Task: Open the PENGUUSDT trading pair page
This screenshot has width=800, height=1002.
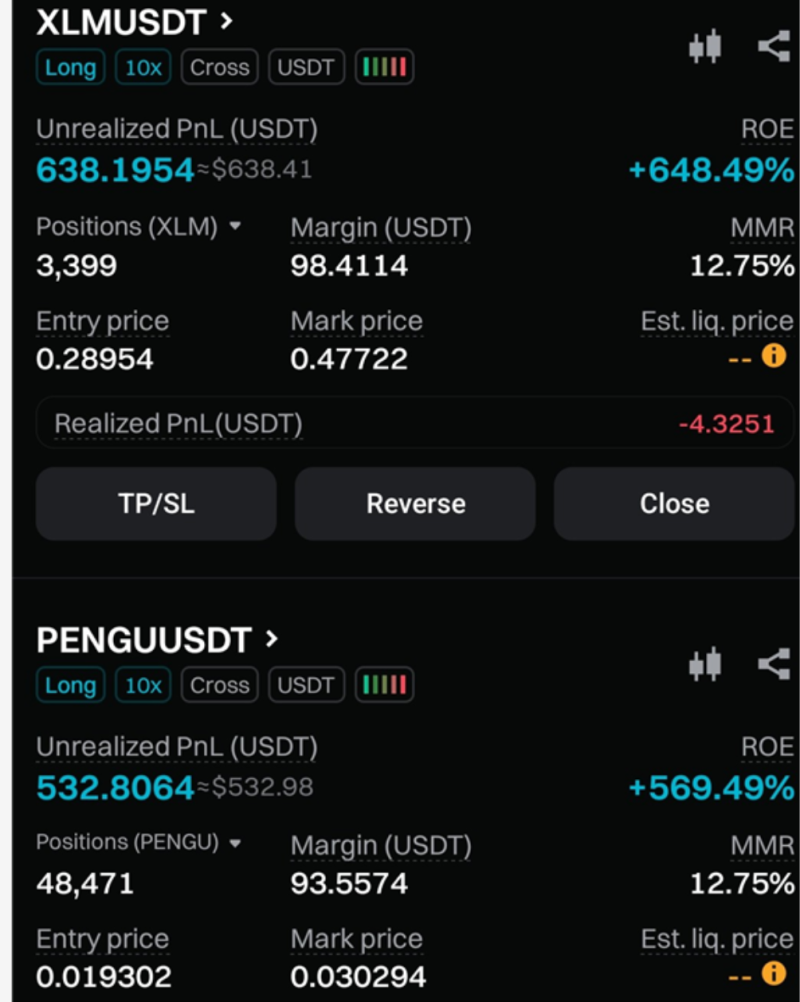Action: [x=157, y=639]
